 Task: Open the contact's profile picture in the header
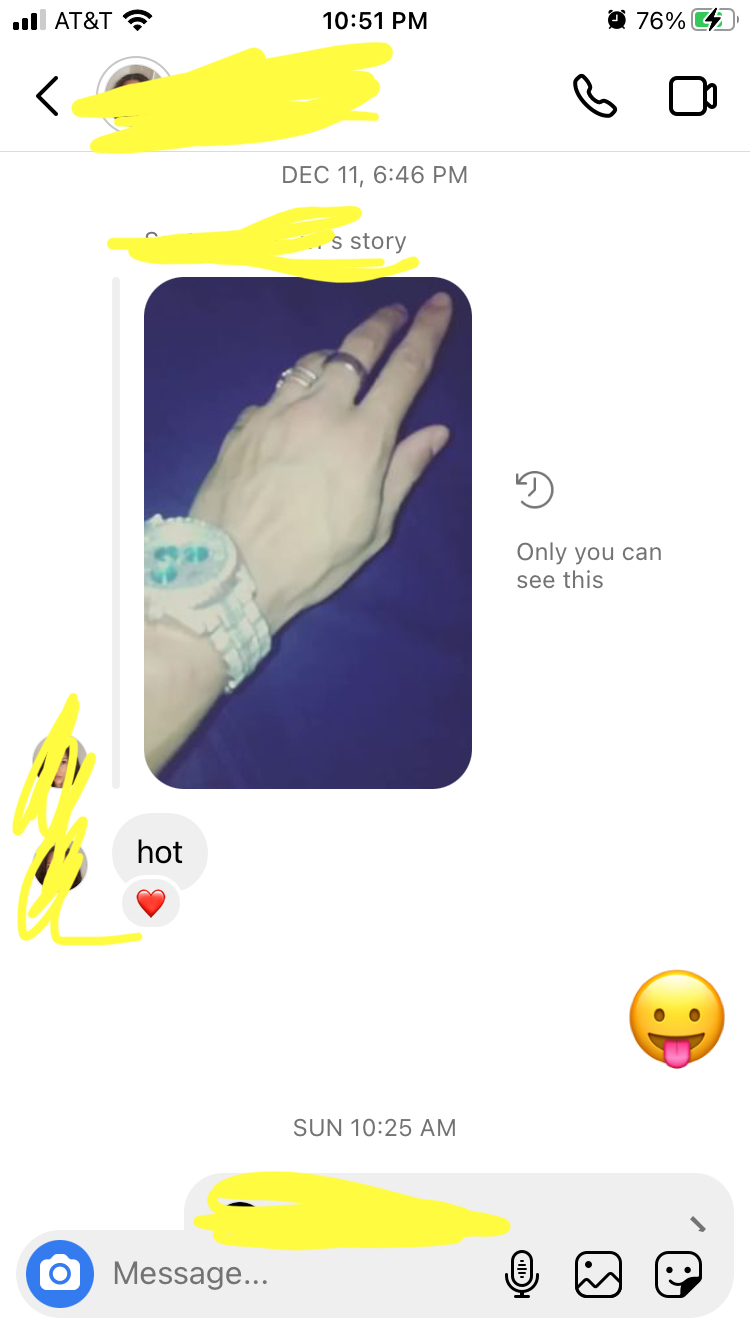point(133,92)
